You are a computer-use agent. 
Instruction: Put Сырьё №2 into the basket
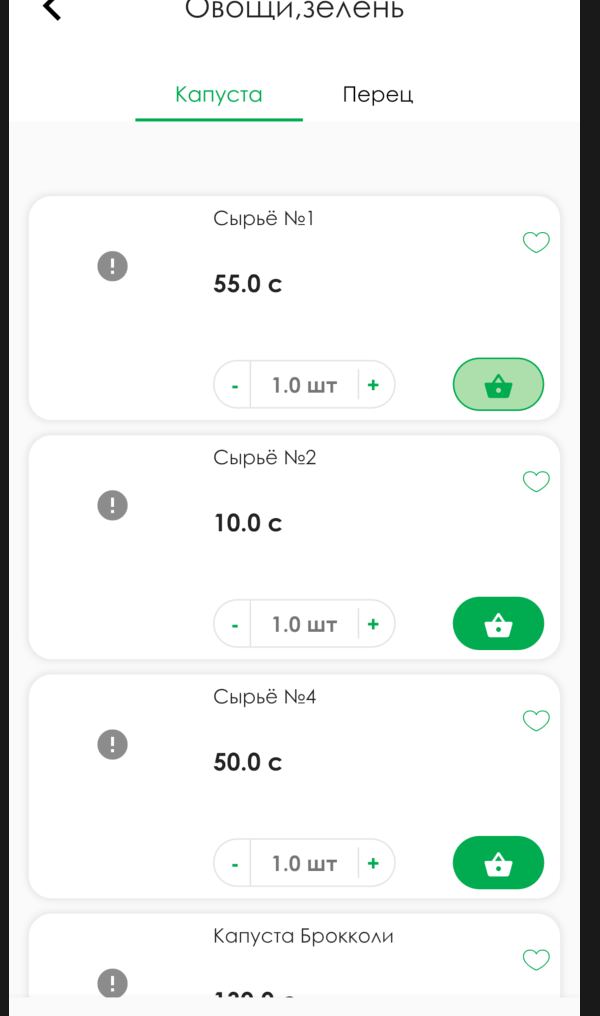click(x=498, y=624)
